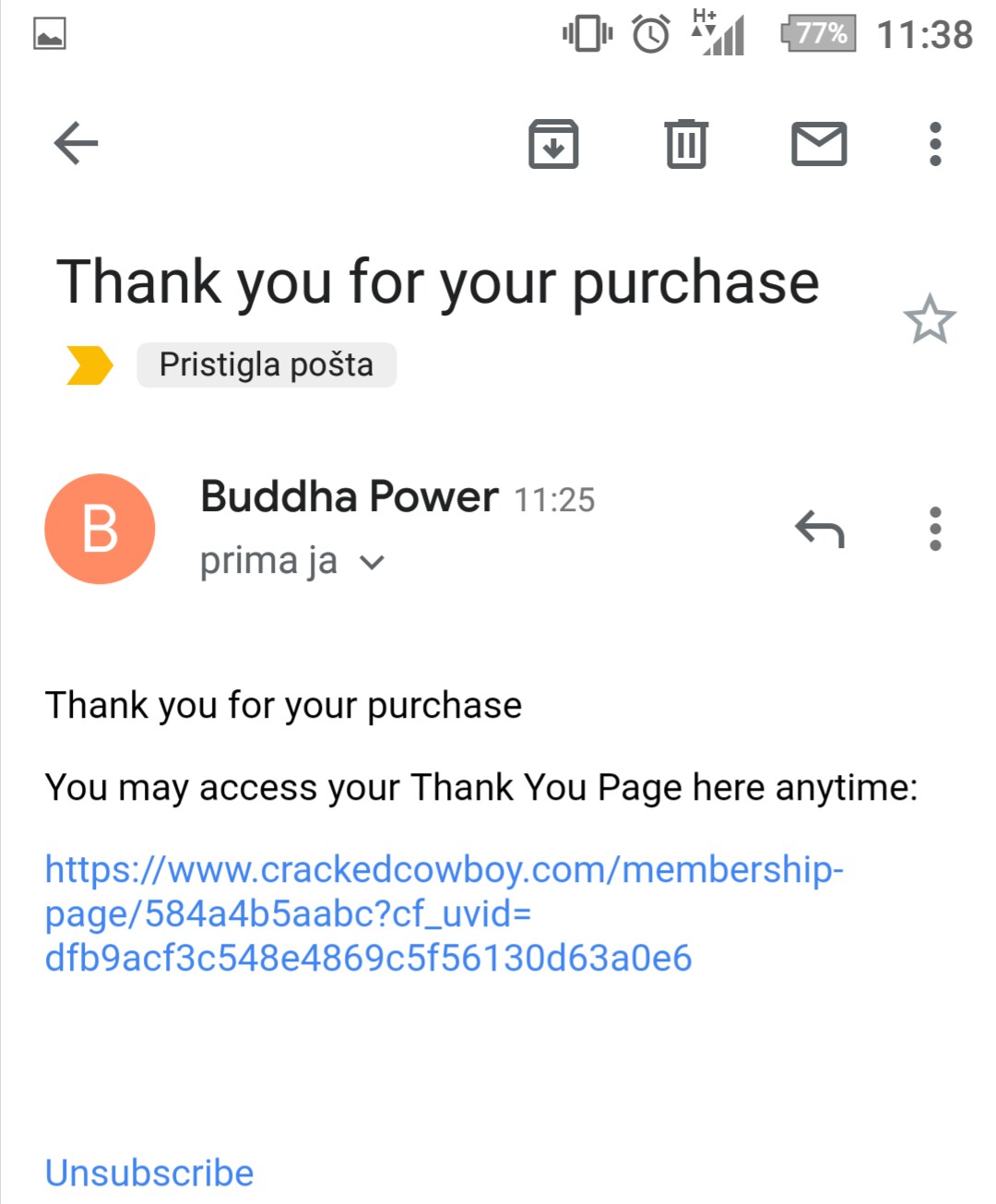This screenshot has height=1204, width=996.
Task: Select the 'Pristigla pošta' label
Action: coord(266,364)
